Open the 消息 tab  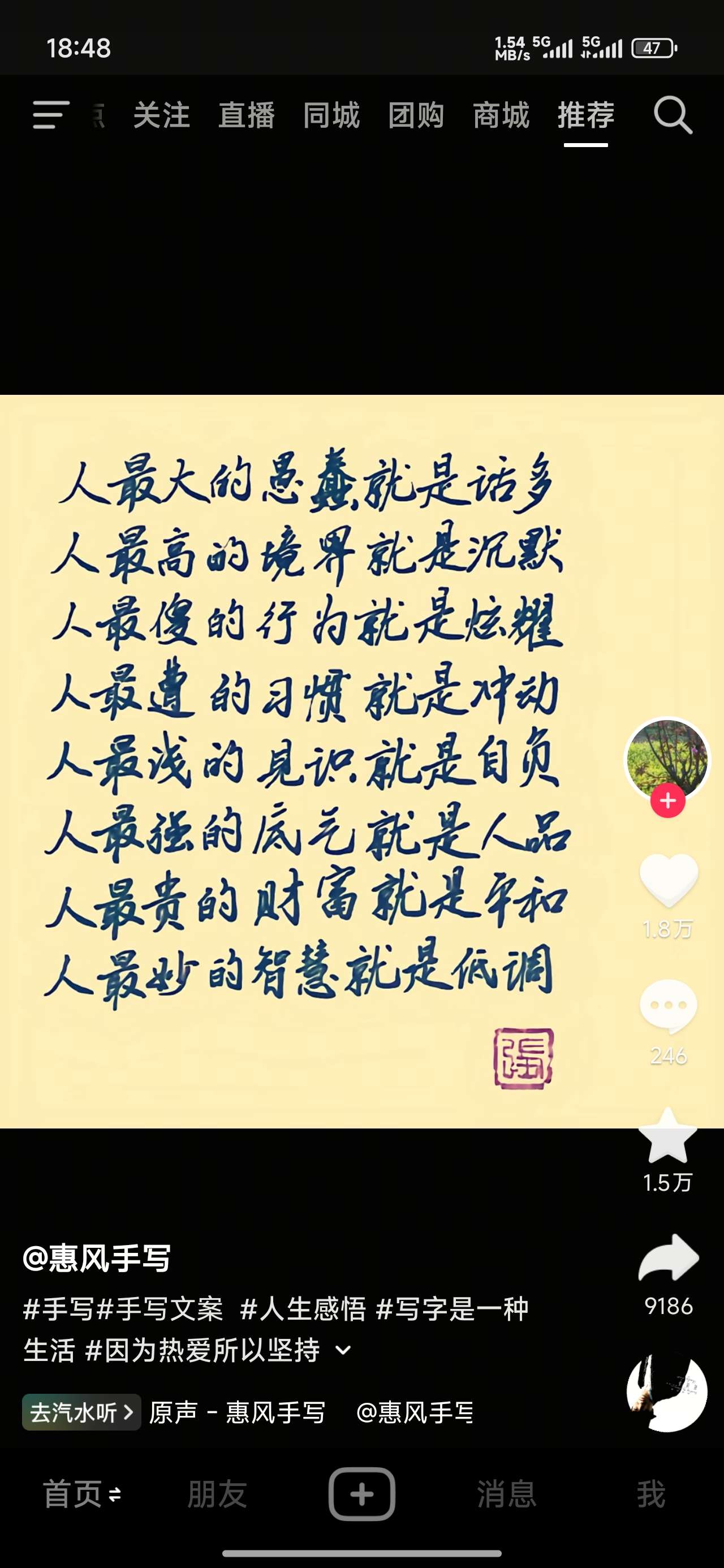point(506,1494)
